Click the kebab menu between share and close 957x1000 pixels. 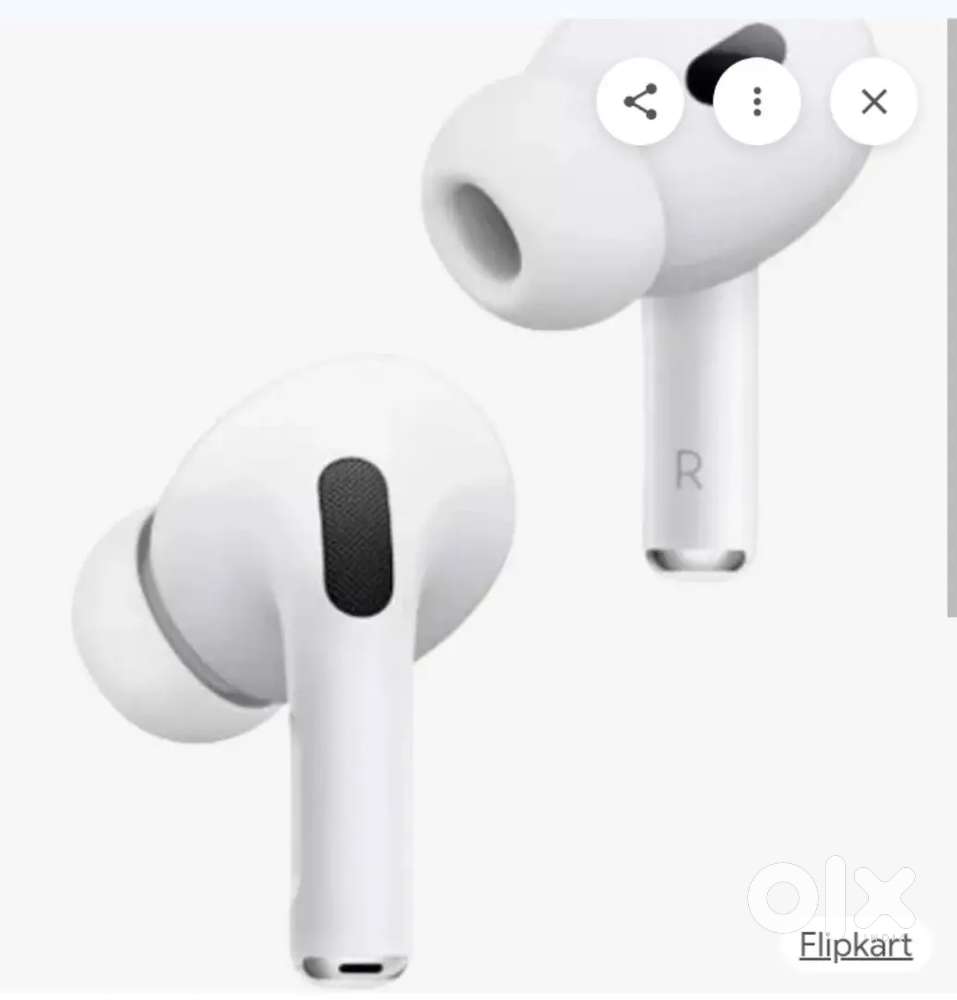pos(757,101)
